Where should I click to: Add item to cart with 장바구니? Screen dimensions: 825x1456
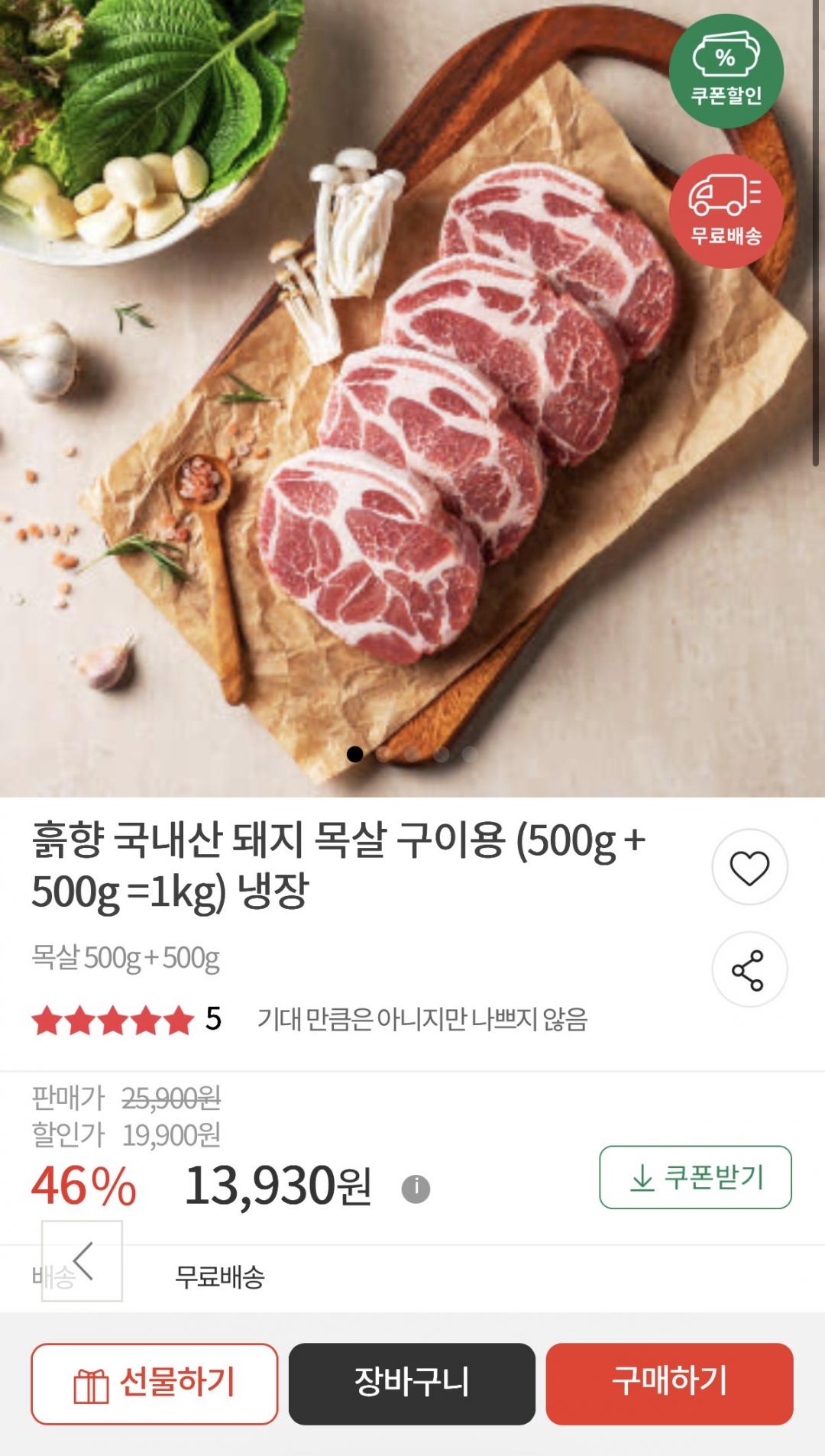click(412, 1383)
